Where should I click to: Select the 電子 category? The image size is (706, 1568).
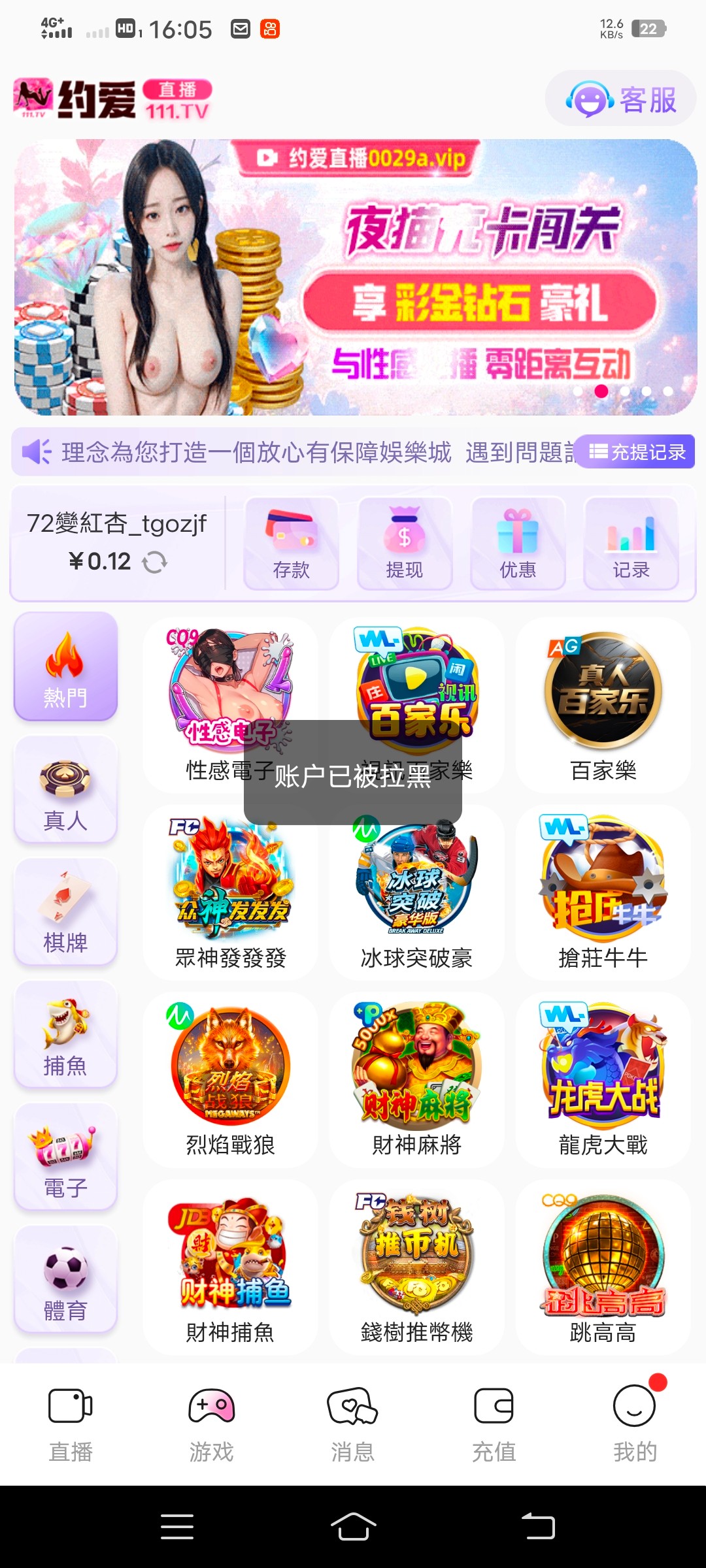65,1157
